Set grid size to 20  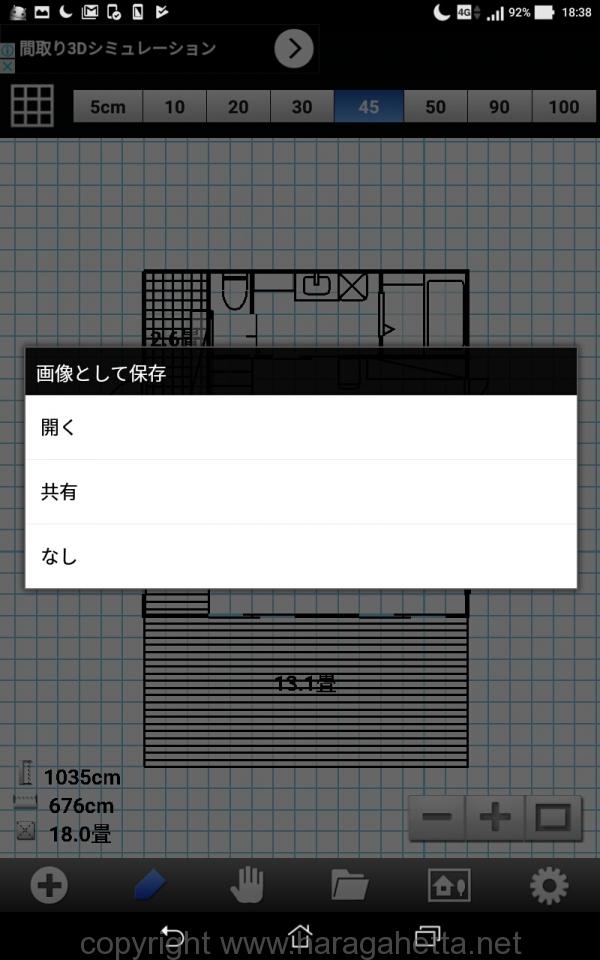[238, 107]
